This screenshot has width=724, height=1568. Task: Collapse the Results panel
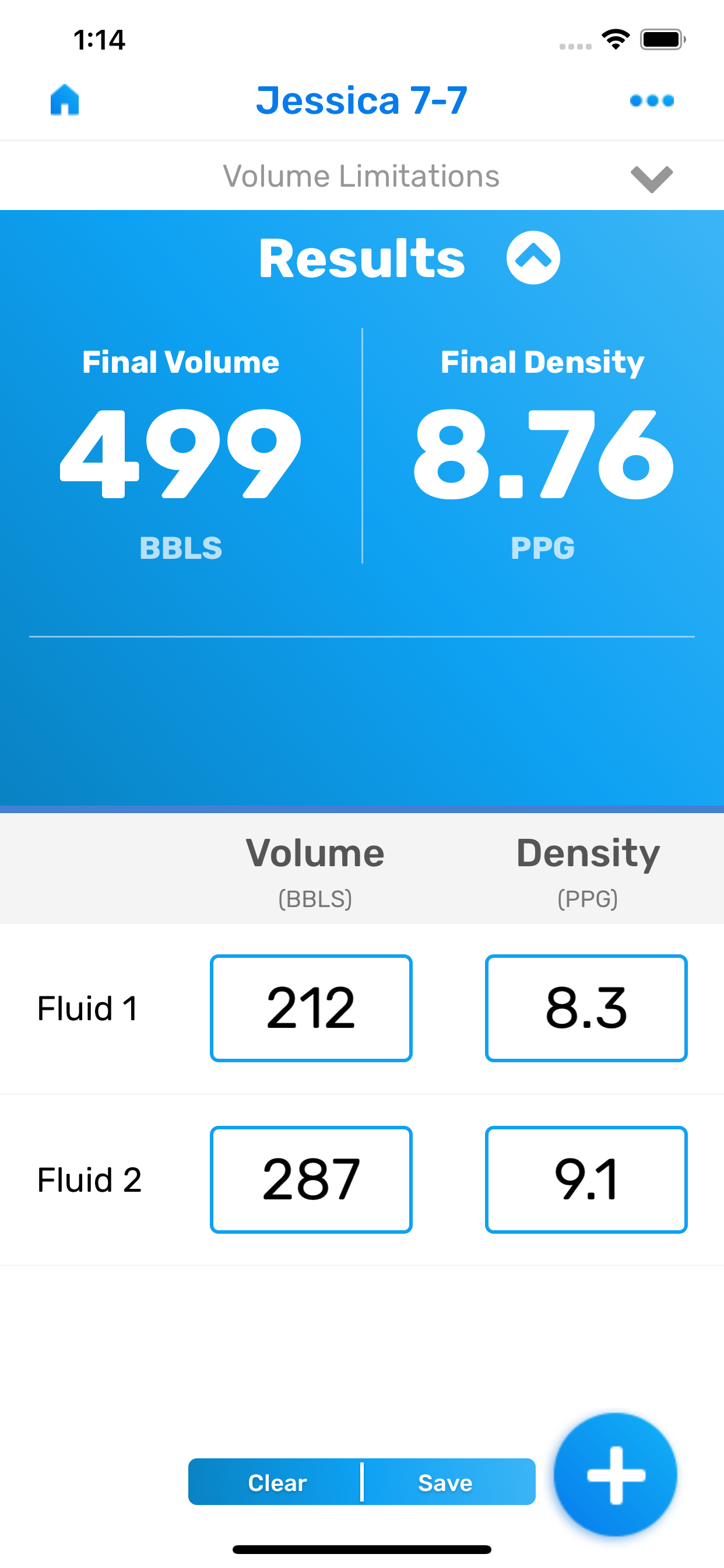[x=533, y=258]
